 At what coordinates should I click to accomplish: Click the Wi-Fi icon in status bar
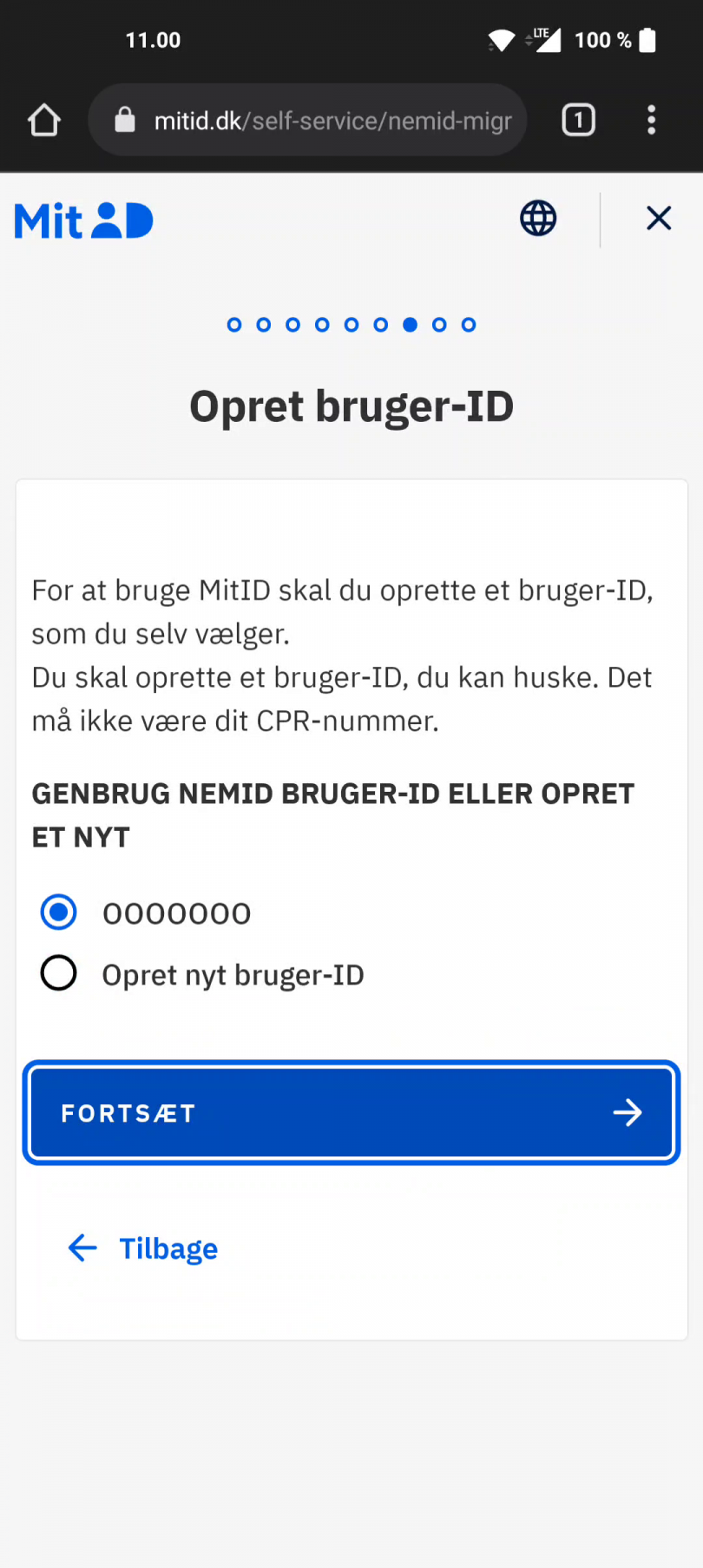point(500,39)
